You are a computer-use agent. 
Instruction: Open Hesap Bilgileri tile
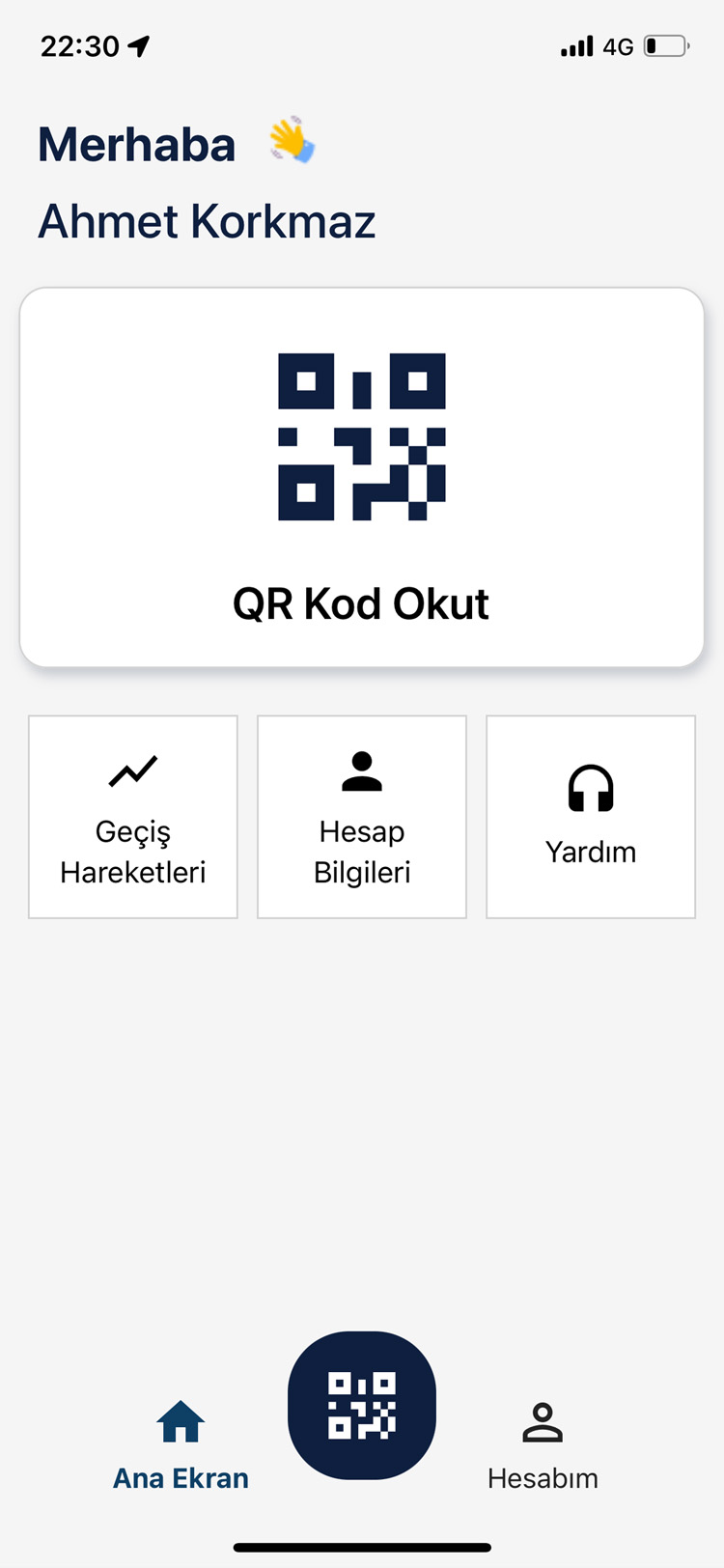(362, 817)
